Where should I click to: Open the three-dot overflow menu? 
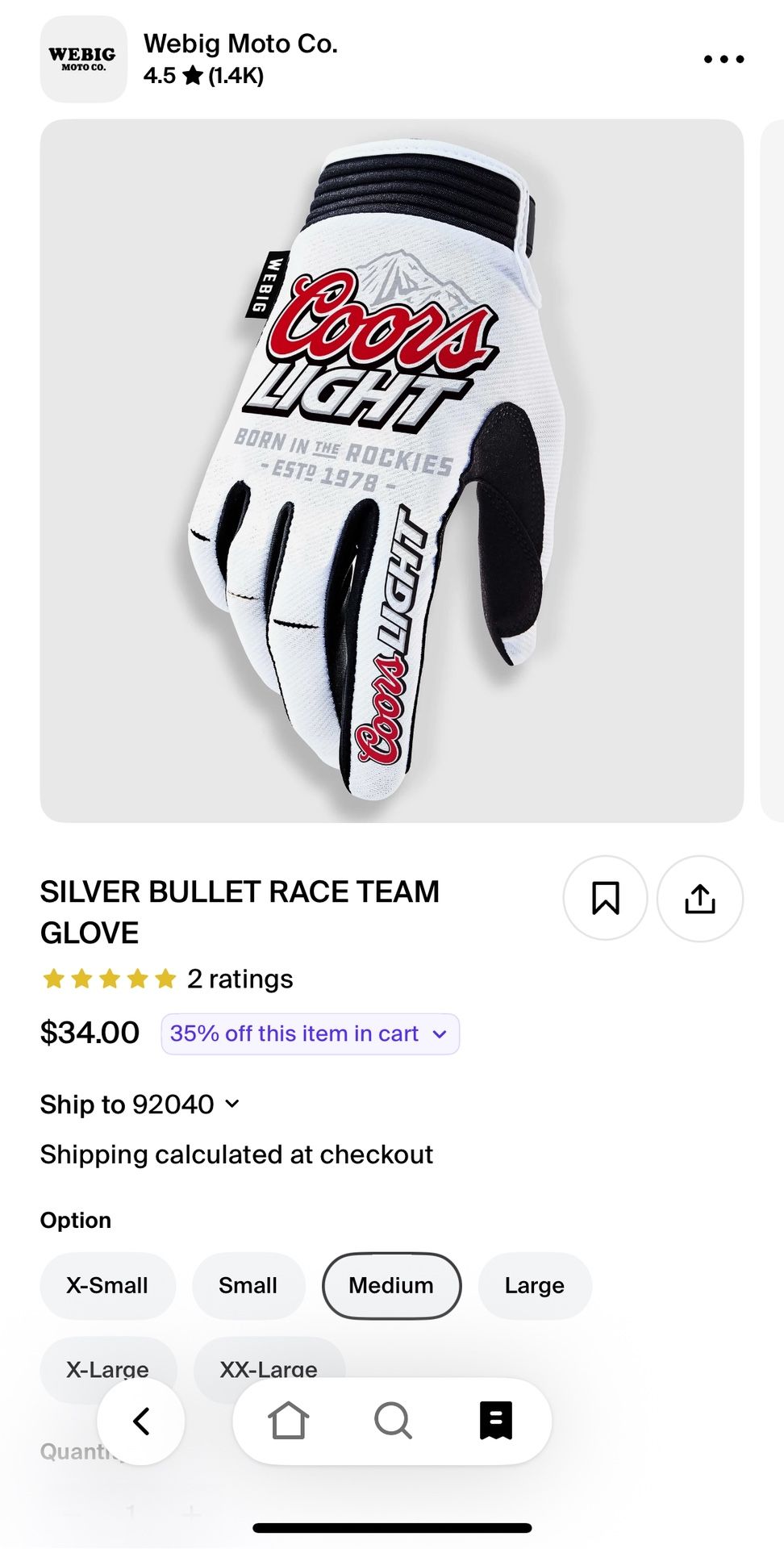pyautogui.click(x=724, y=59)
